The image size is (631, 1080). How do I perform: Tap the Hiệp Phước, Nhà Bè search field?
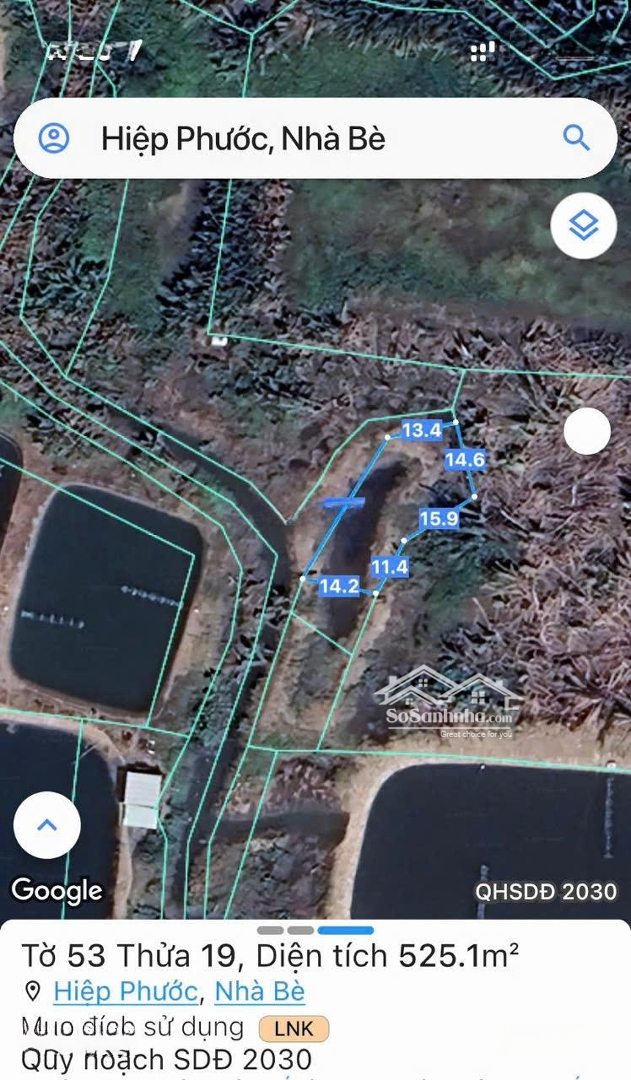tap(300, 139)
